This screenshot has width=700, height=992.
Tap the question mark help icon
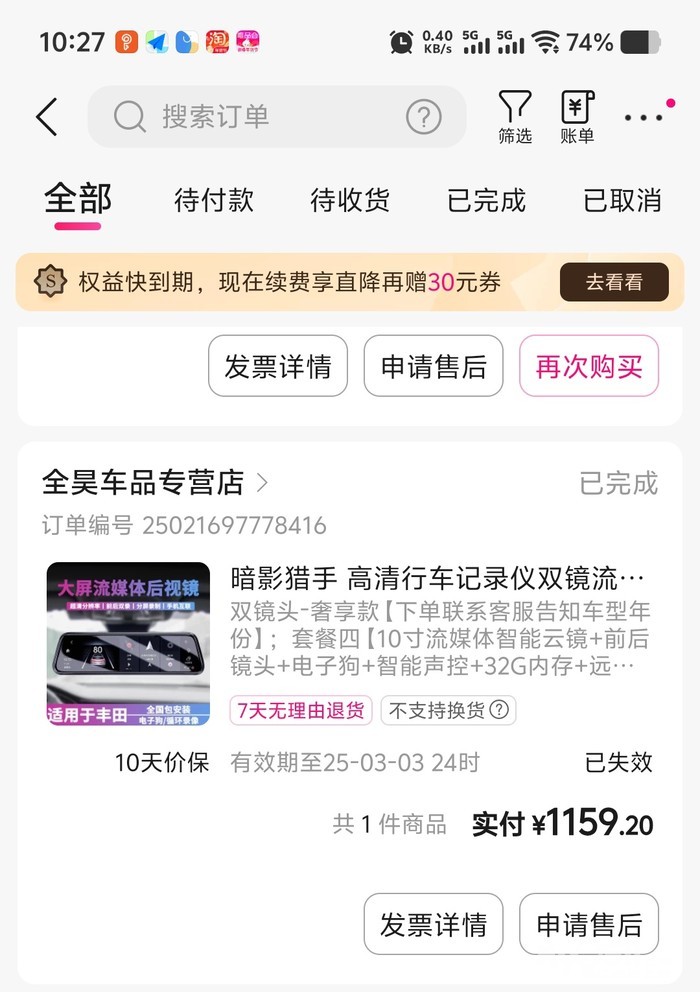[424, 117]
